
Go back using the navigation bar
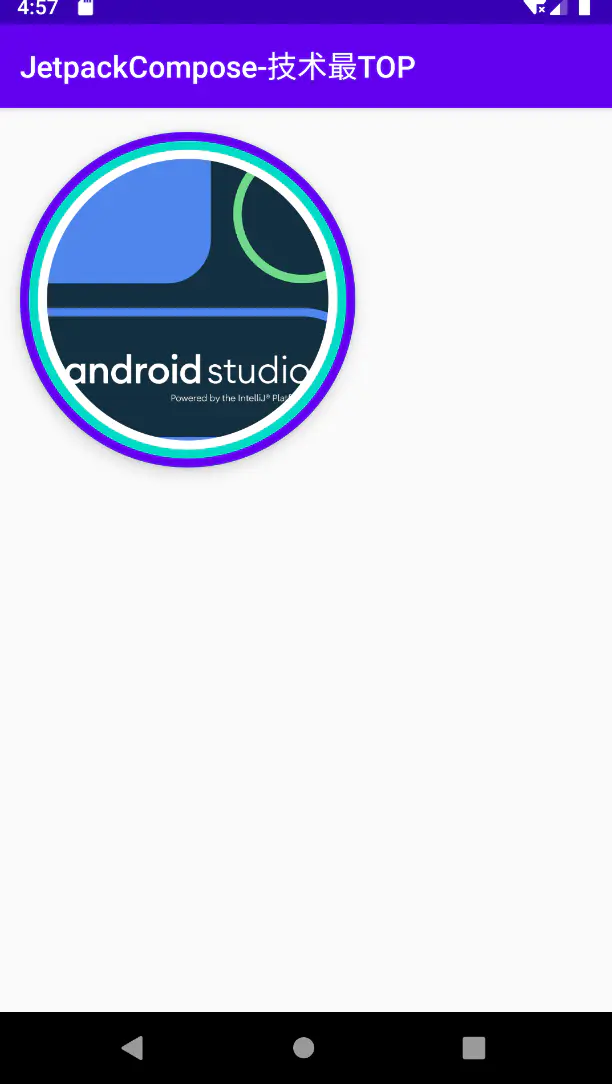pos(132,1047)
